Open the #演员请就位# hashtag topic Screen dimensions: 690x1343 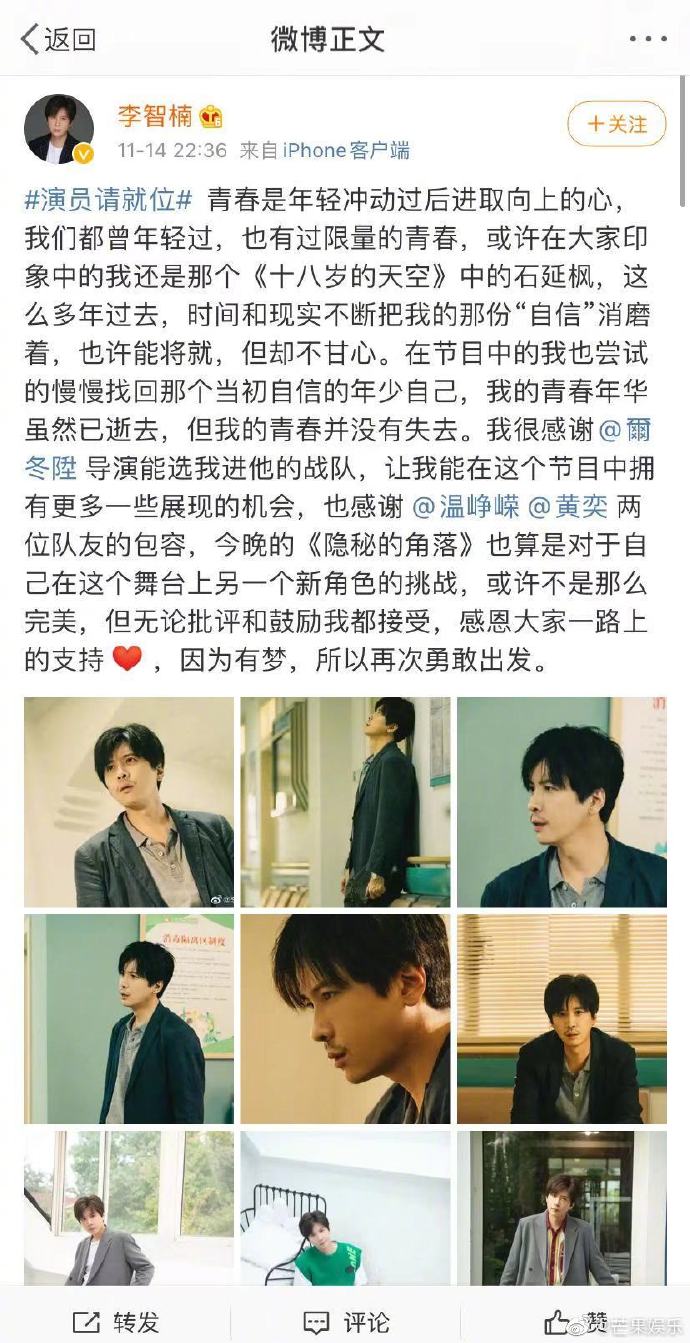107,199
